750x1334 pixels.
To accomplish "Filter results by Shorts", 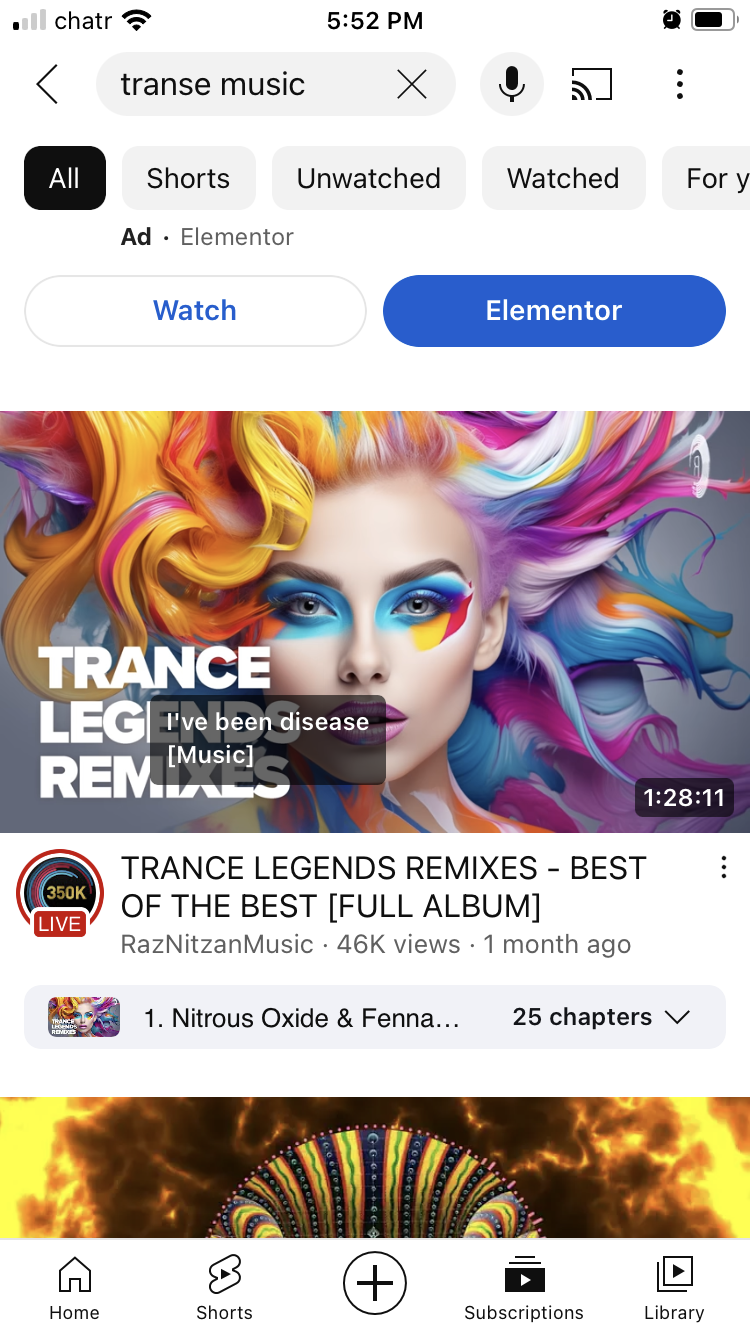I will [188, 178].
